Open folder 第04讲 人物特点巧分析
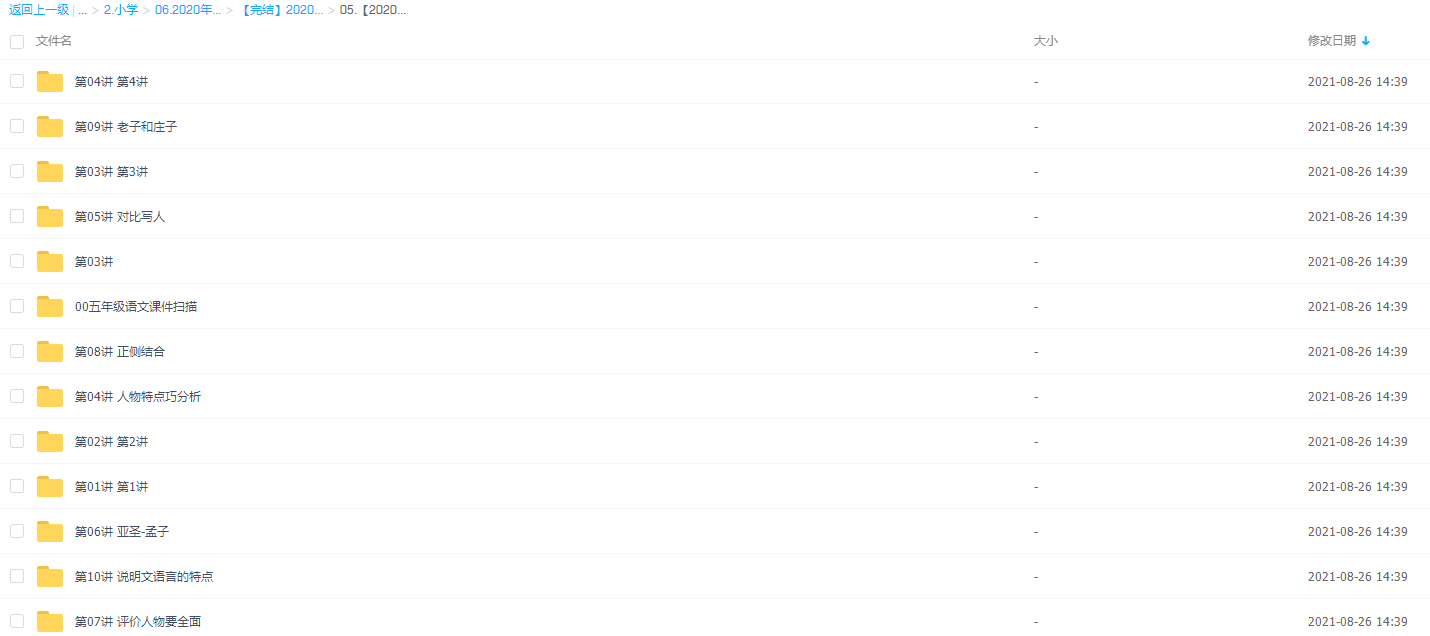This screenshot has width=1430, height=636. coord(137,397)
